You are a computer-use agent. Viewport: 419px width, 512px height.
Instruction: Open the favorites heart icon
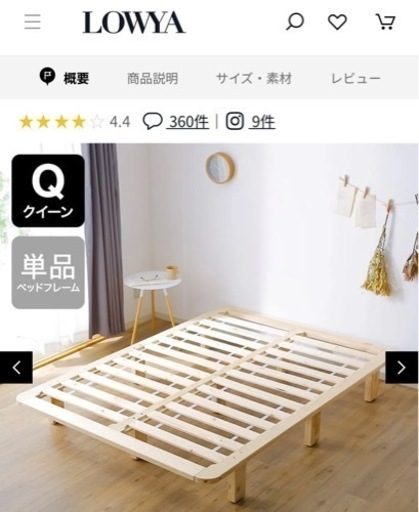coord(337,22)
